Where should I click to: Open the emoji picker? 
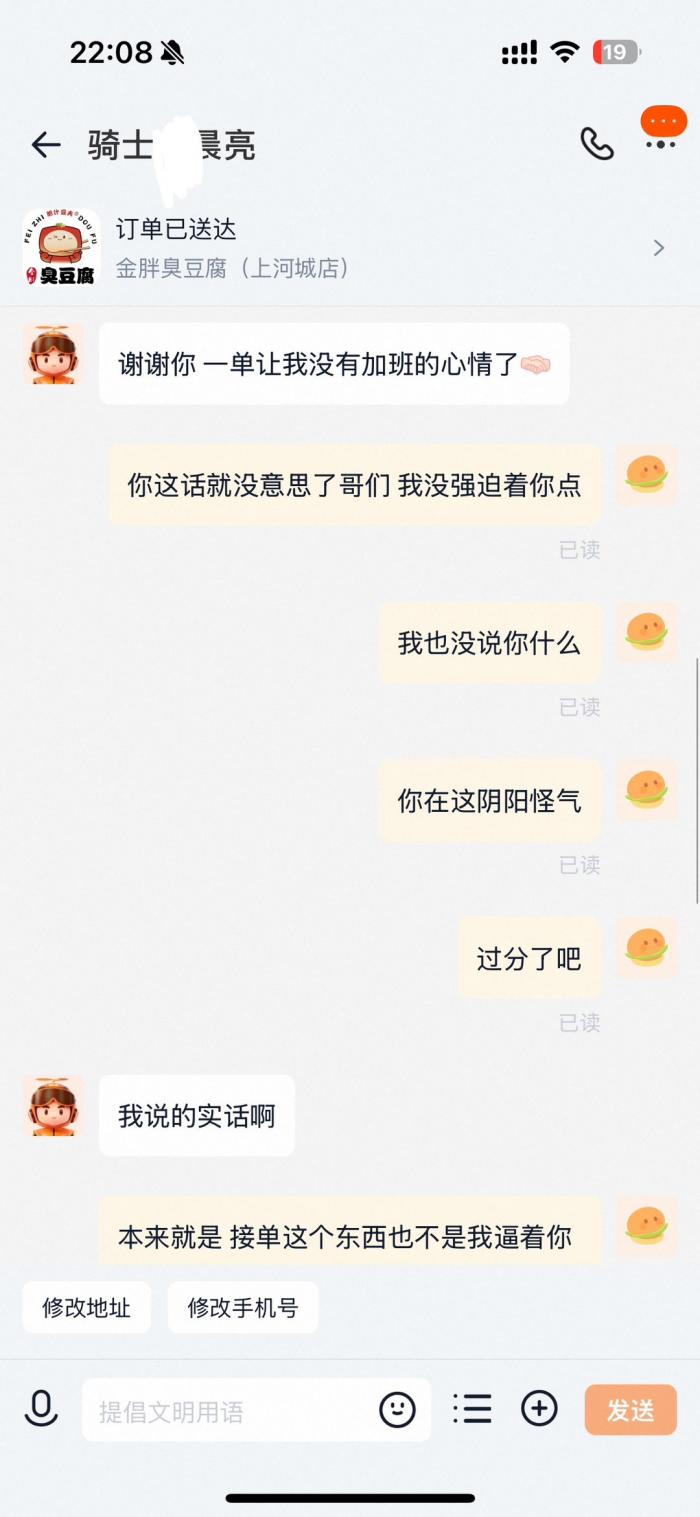397,1410
